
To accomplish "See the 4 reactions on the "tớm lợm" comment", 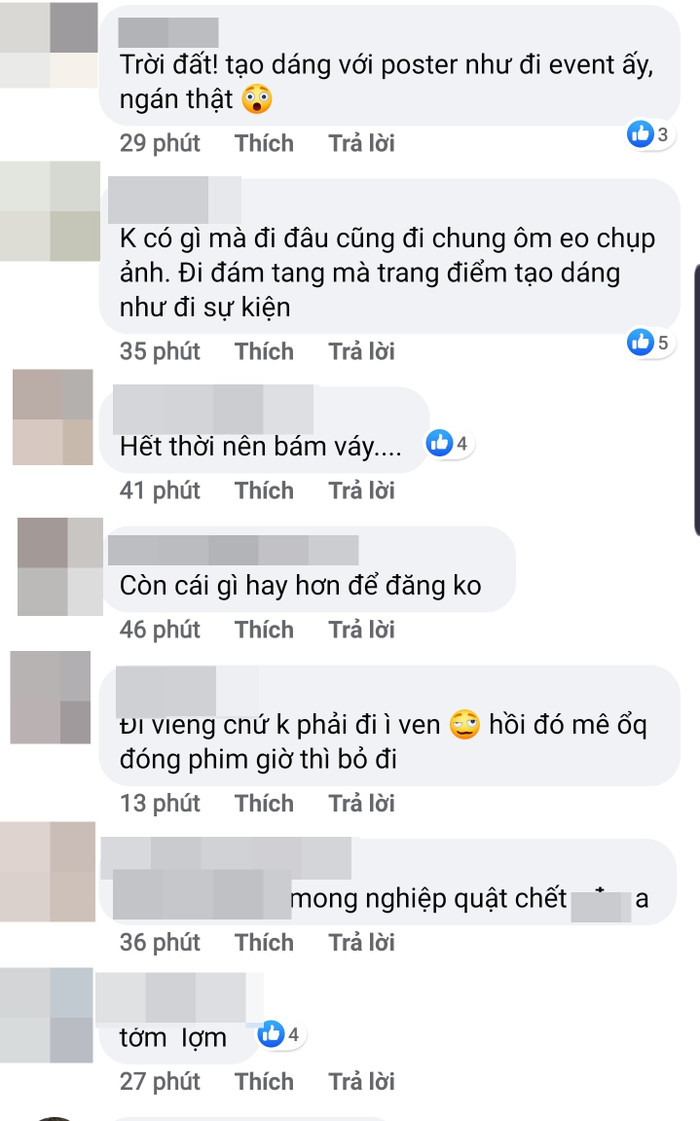I will click(x=280, y=1035).
